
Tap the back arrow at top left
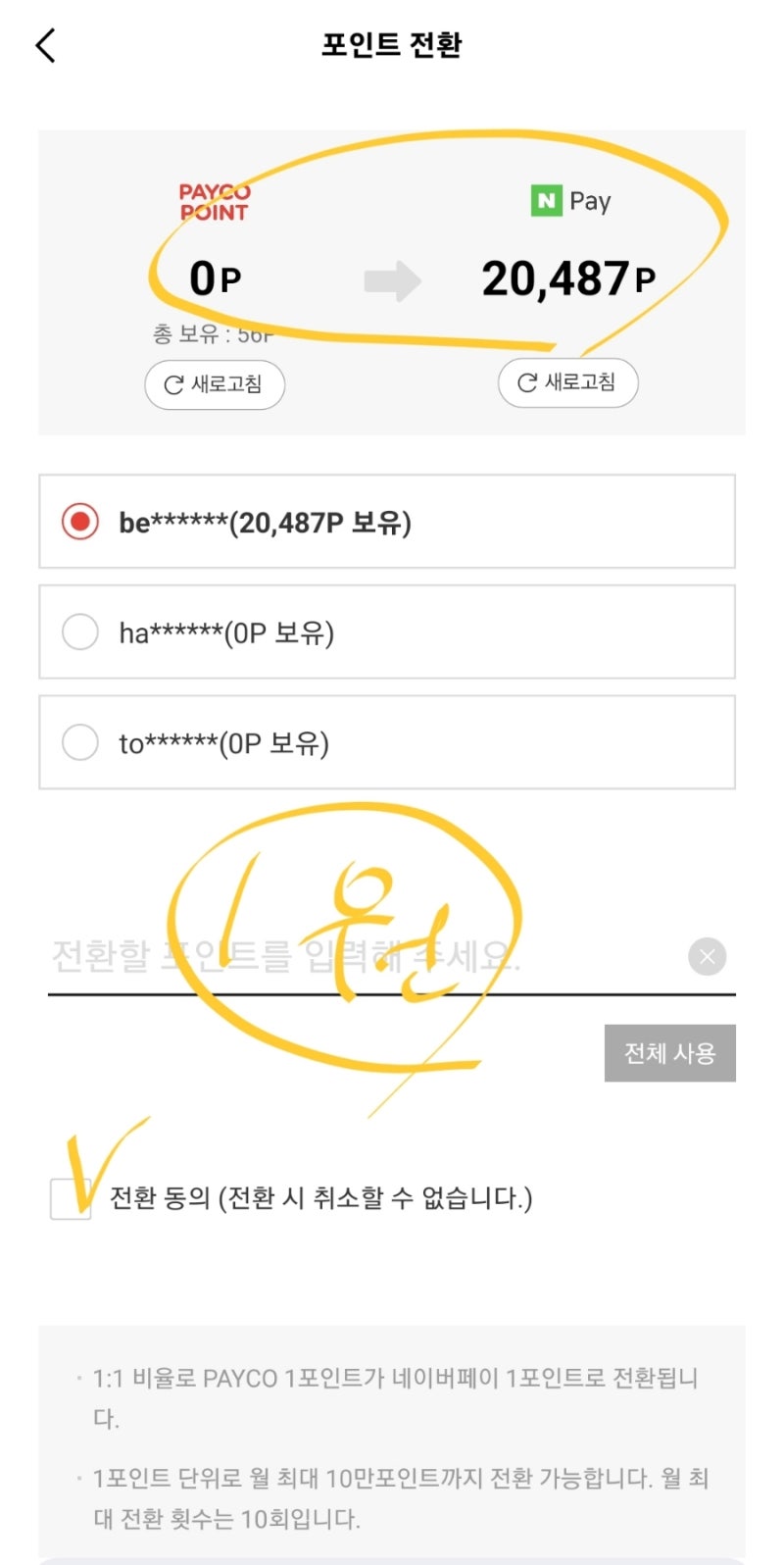point(44,44)
